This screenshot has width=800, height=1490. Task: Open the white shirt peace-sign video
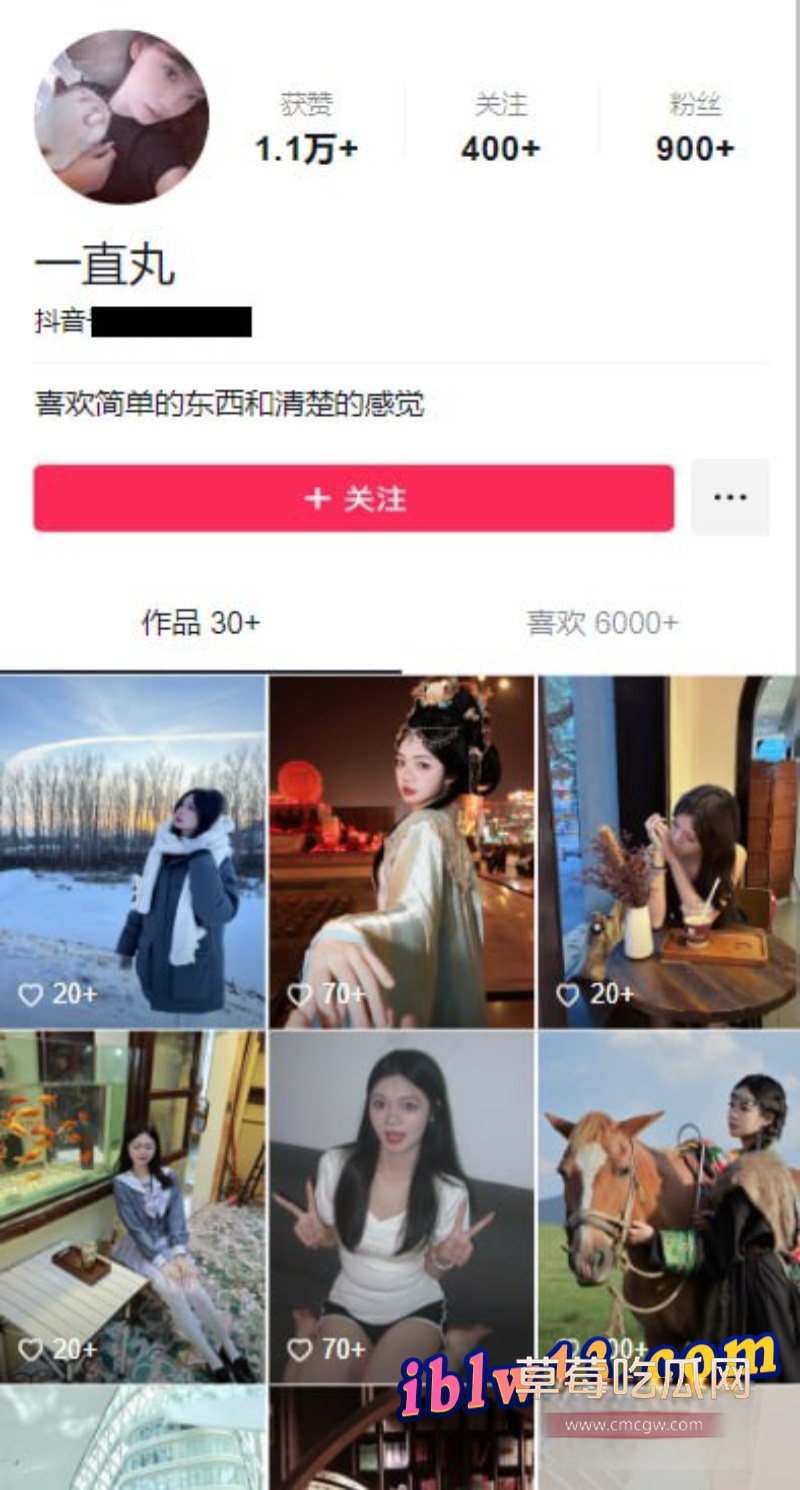402,1206
